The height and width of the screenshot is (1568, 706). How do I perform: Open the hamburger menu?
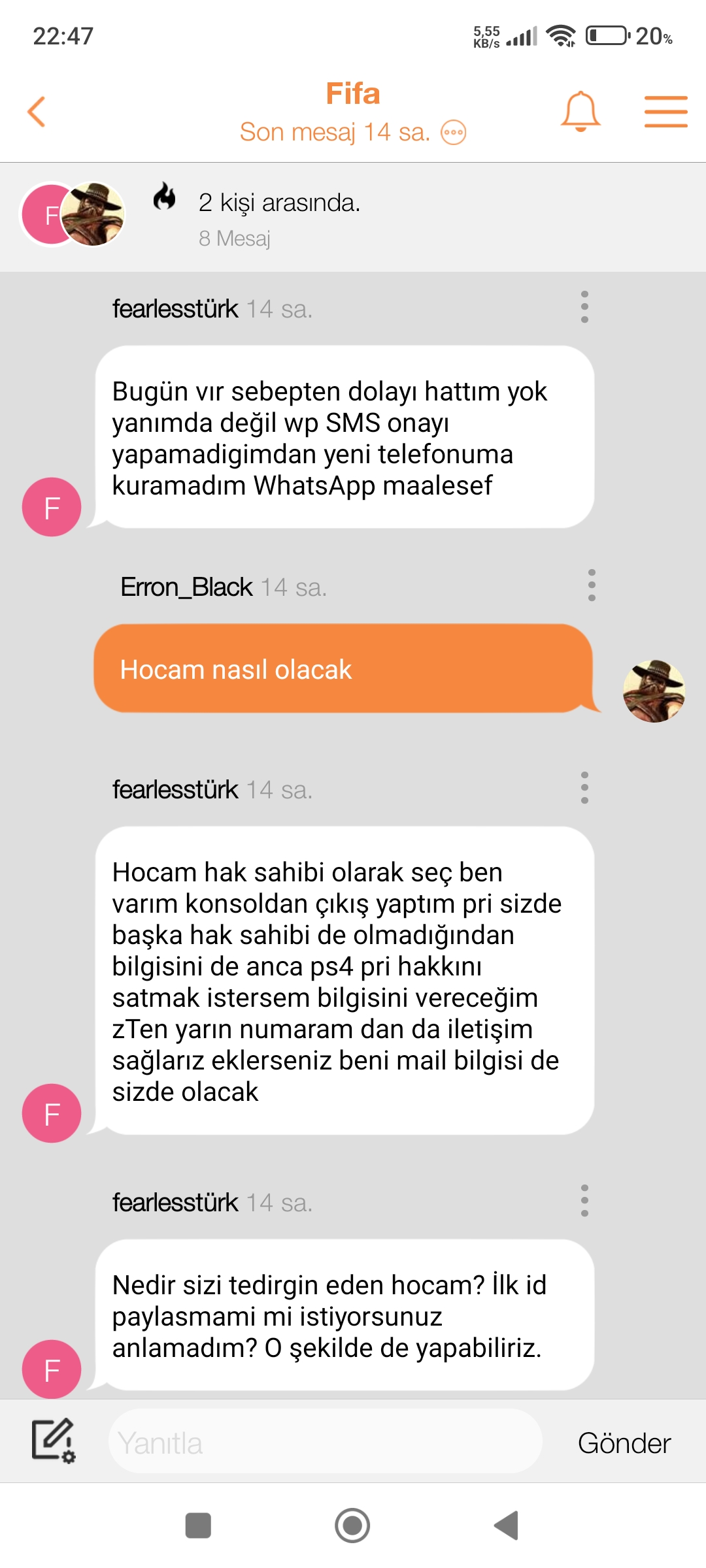click(665, 111)
